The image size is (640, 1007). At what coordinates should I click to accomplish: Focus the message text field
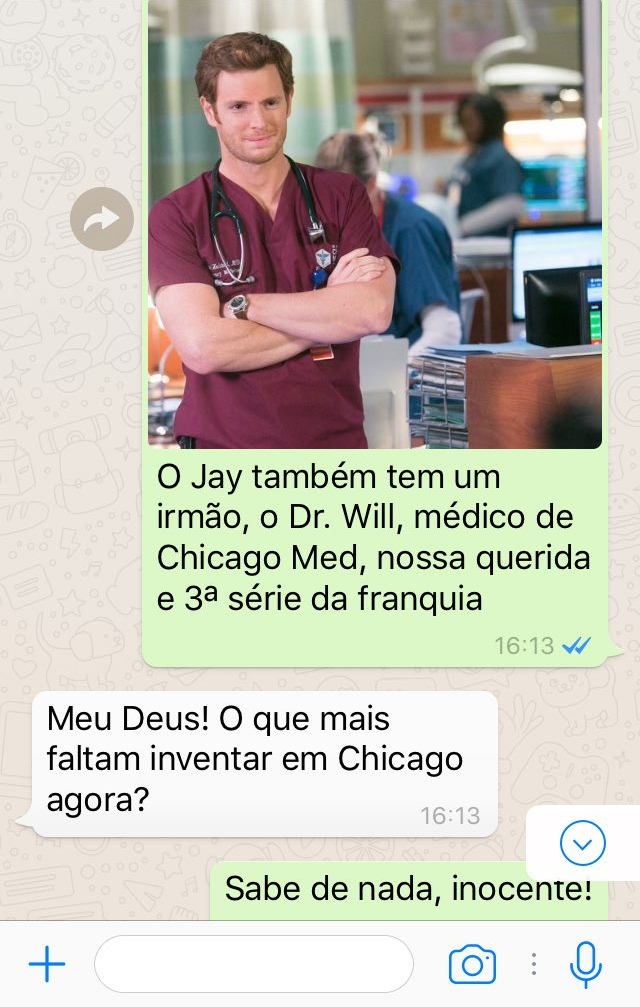(x=254, y=965)
